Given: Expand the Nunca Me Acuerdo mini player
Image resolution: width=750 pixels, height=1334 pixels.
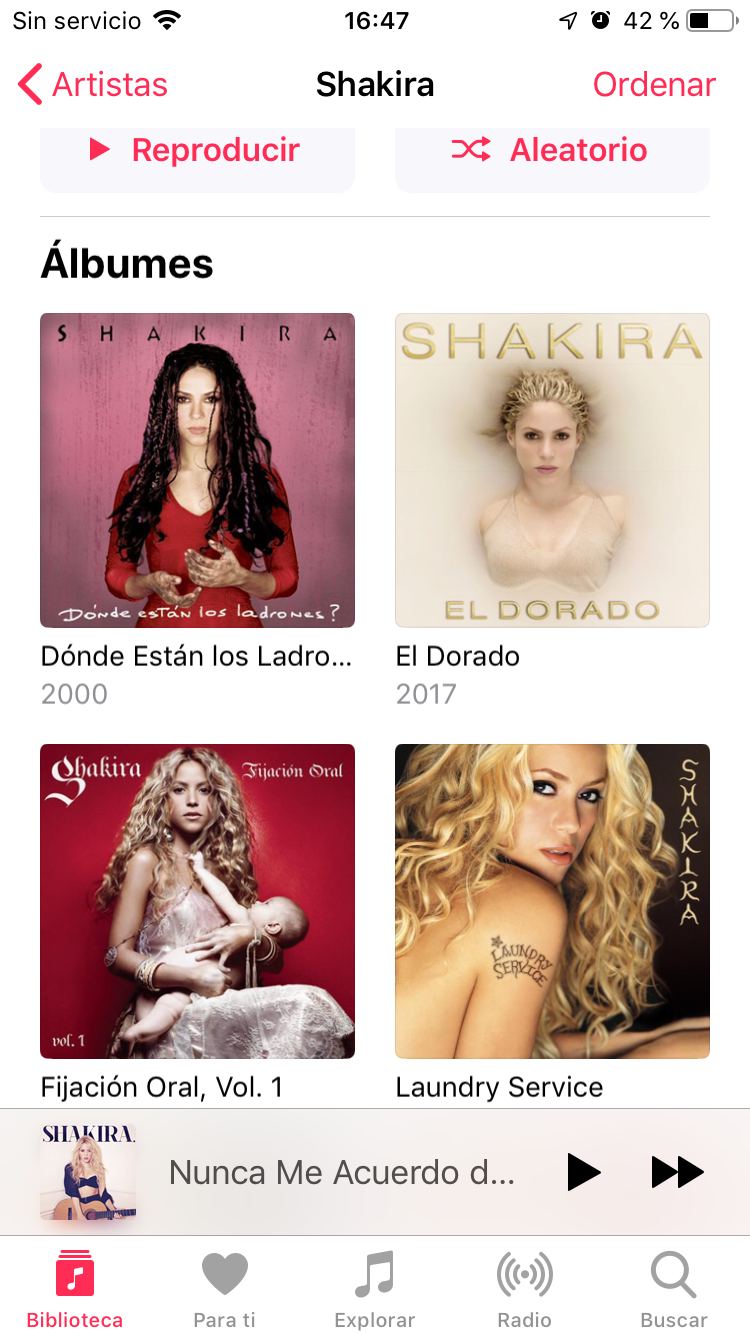Looking at the screenshot, I should (x=342, y=1172).
